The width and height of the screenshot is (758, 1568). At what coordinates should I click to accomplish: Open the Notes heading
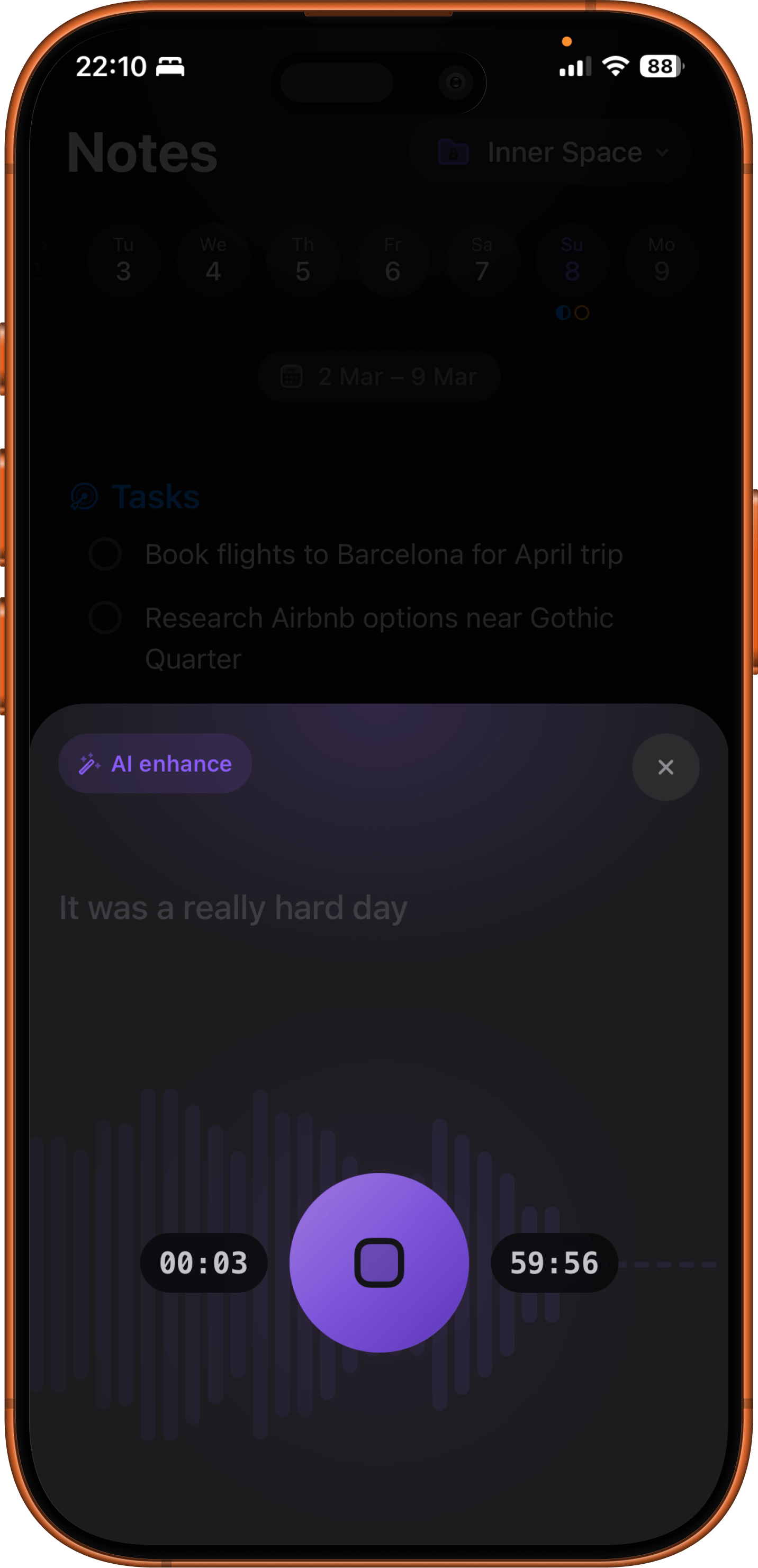click(x=142, y=152)
